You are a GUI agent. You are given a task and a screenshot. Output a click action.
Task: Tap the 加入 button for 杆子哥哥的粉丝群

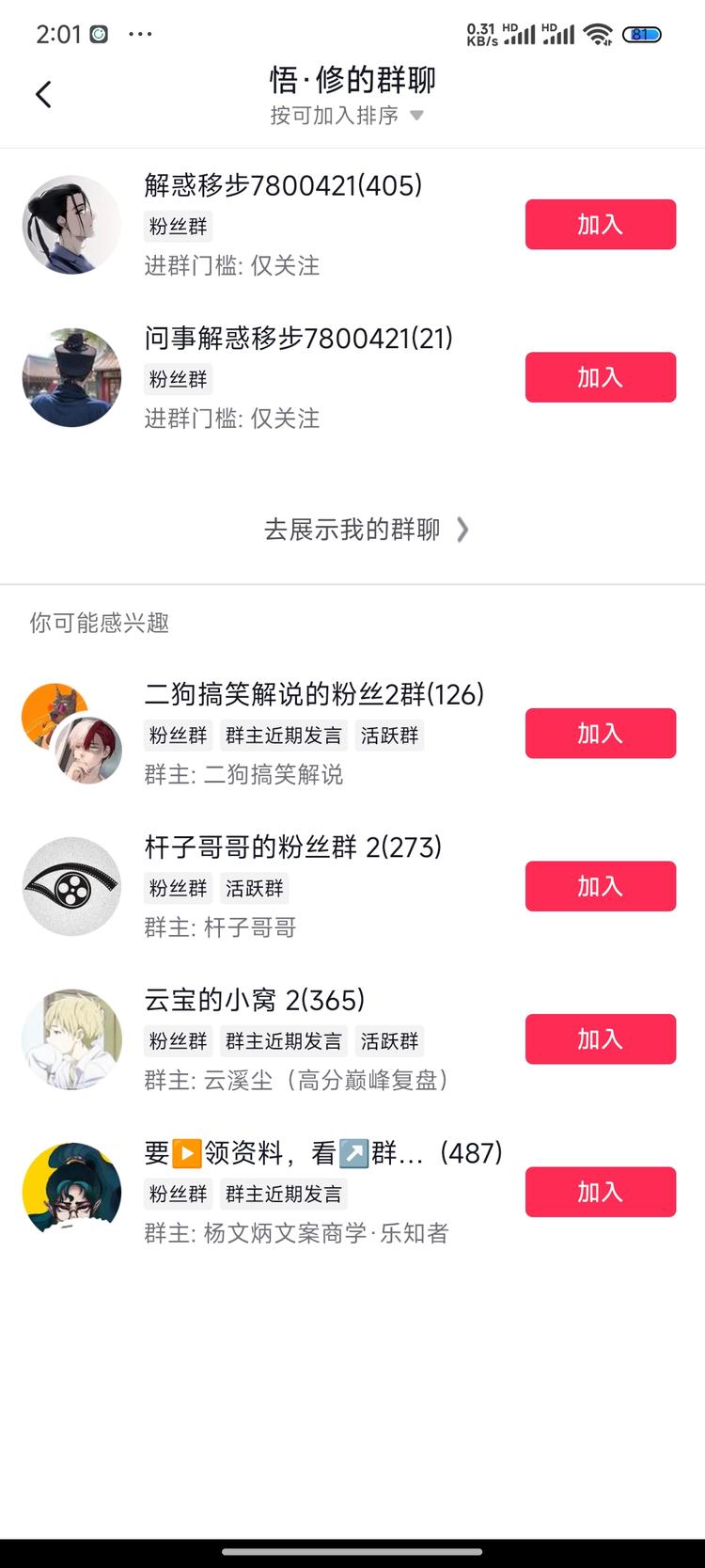[x=600, y=886]
